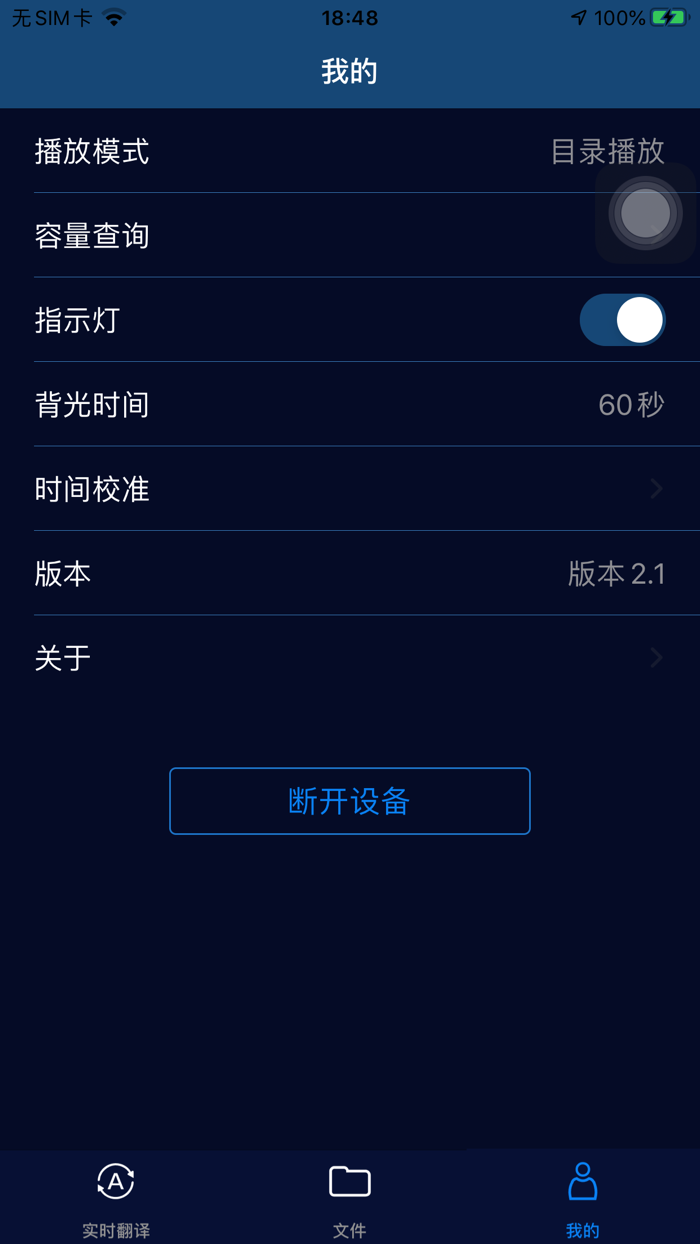
Task: Open 容量查询 capacity query
Action: [x=350, y=235]
